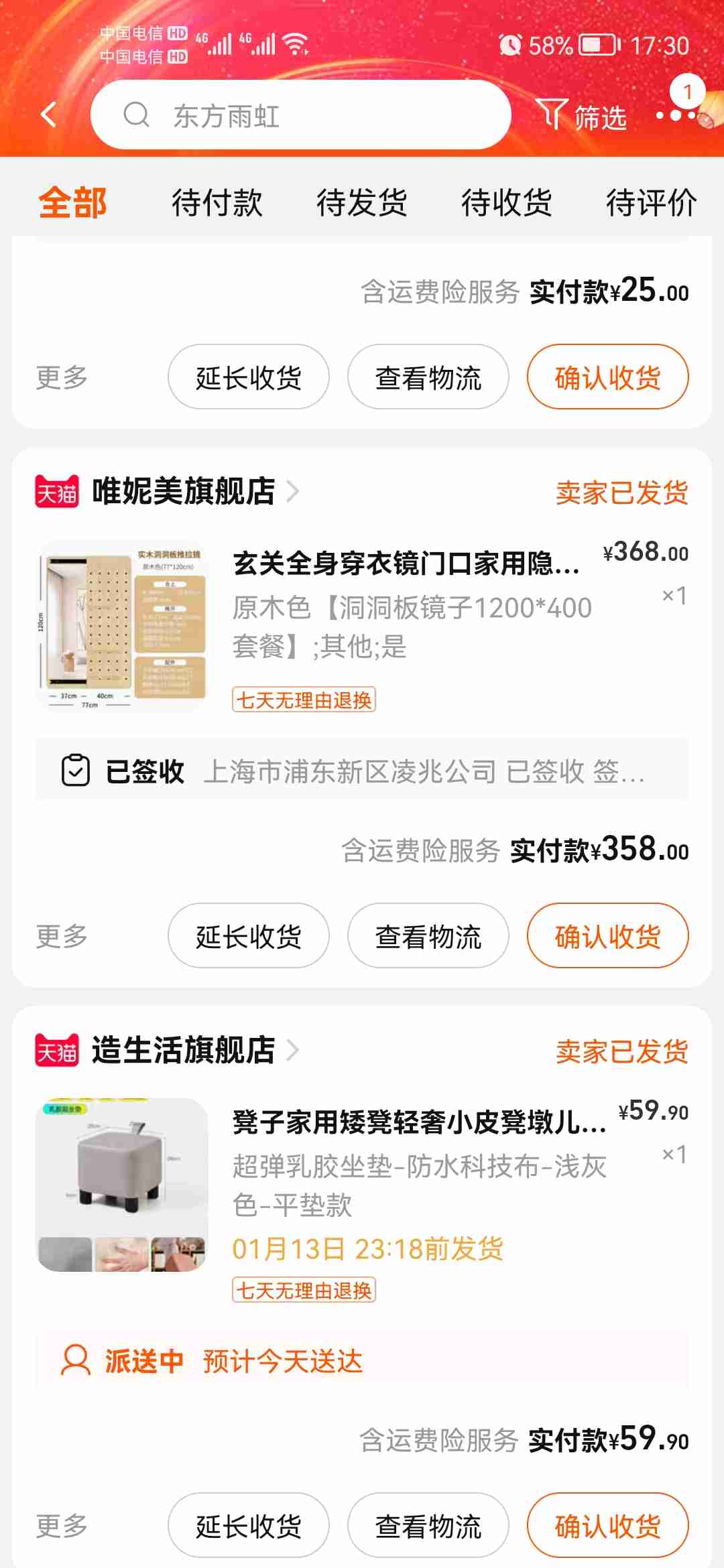Confirm receipt for the ¥59.90 stool order
Viewport: 724px width, 1568px height.
coord(607,1526)
